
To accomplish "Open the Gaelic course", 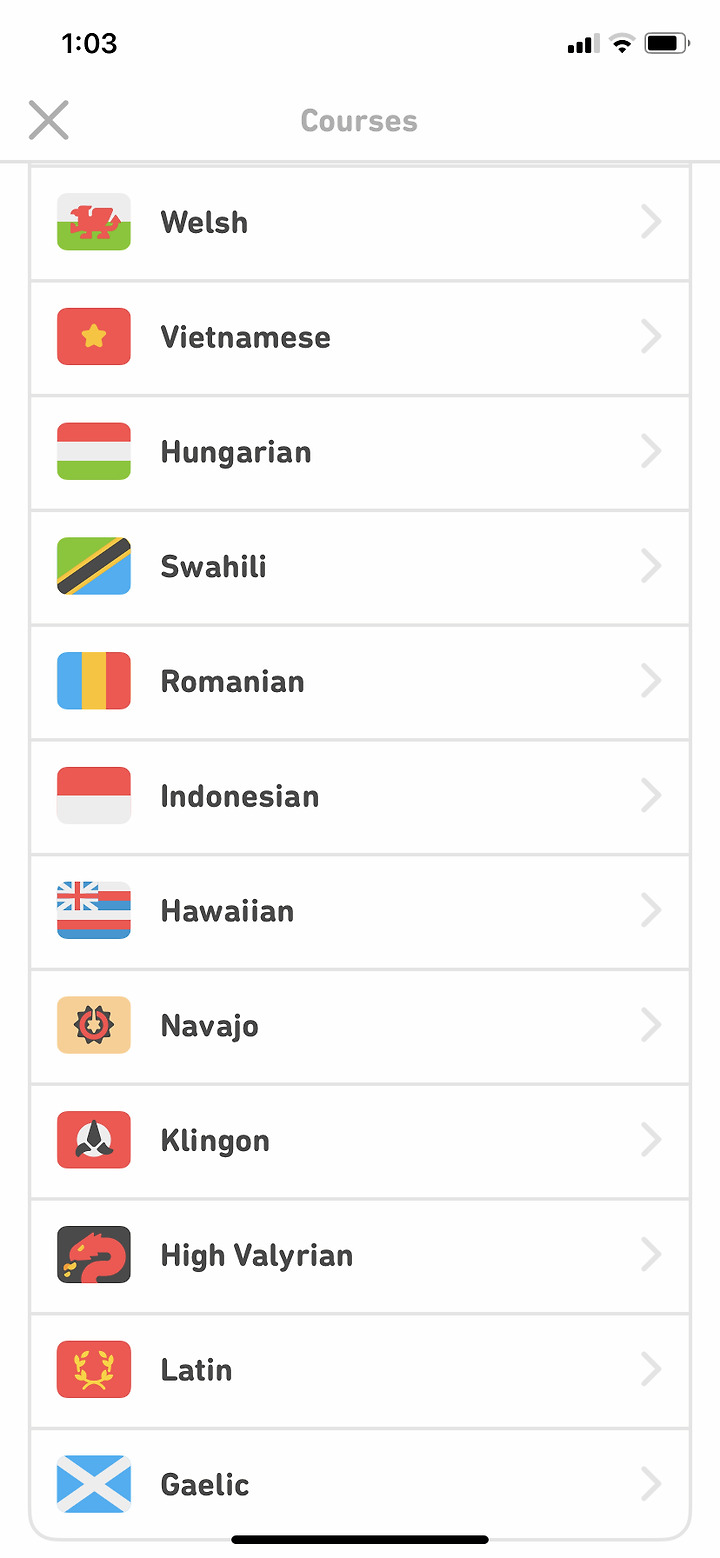I will pos(360,1484).
